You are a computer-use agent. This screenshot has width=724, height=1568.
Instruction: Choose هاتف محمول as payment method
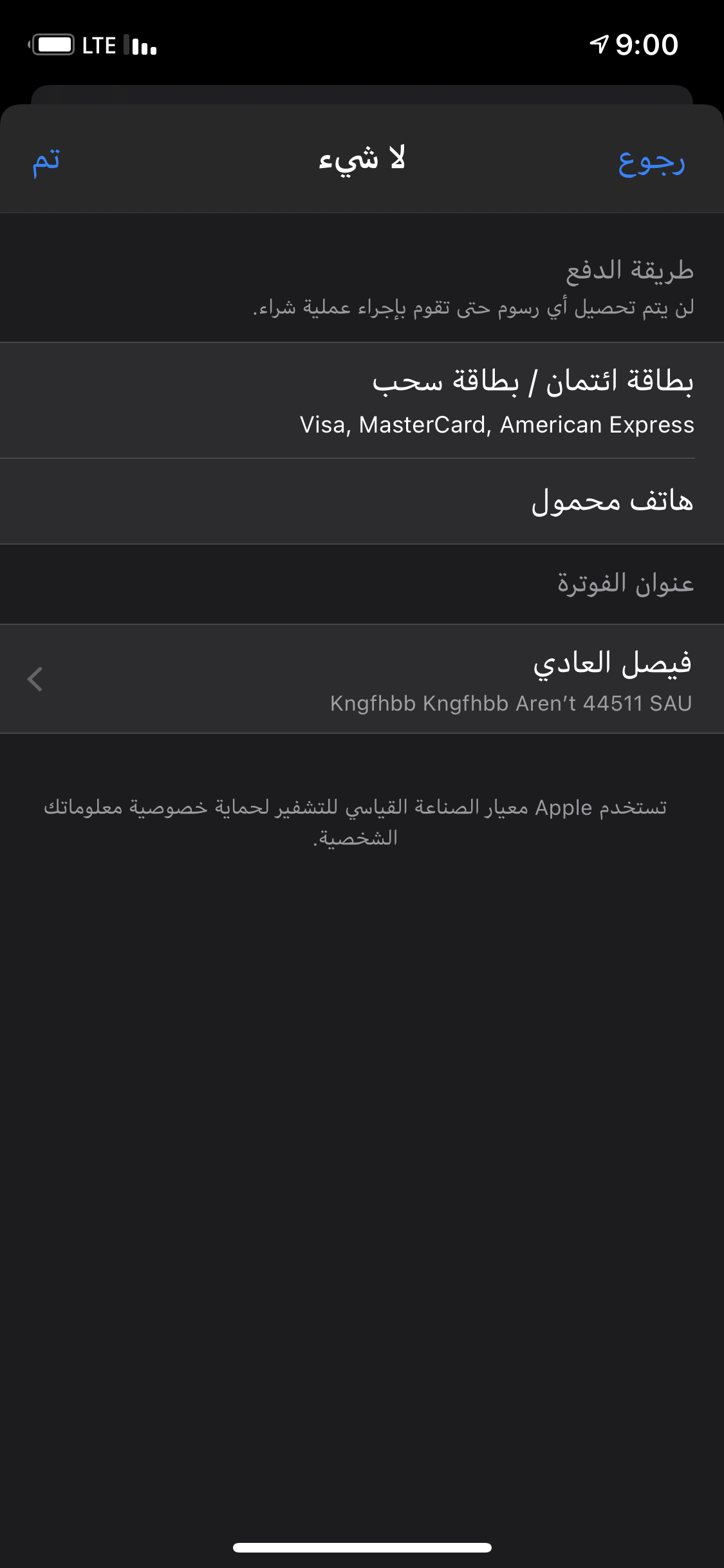click(362, 501)
